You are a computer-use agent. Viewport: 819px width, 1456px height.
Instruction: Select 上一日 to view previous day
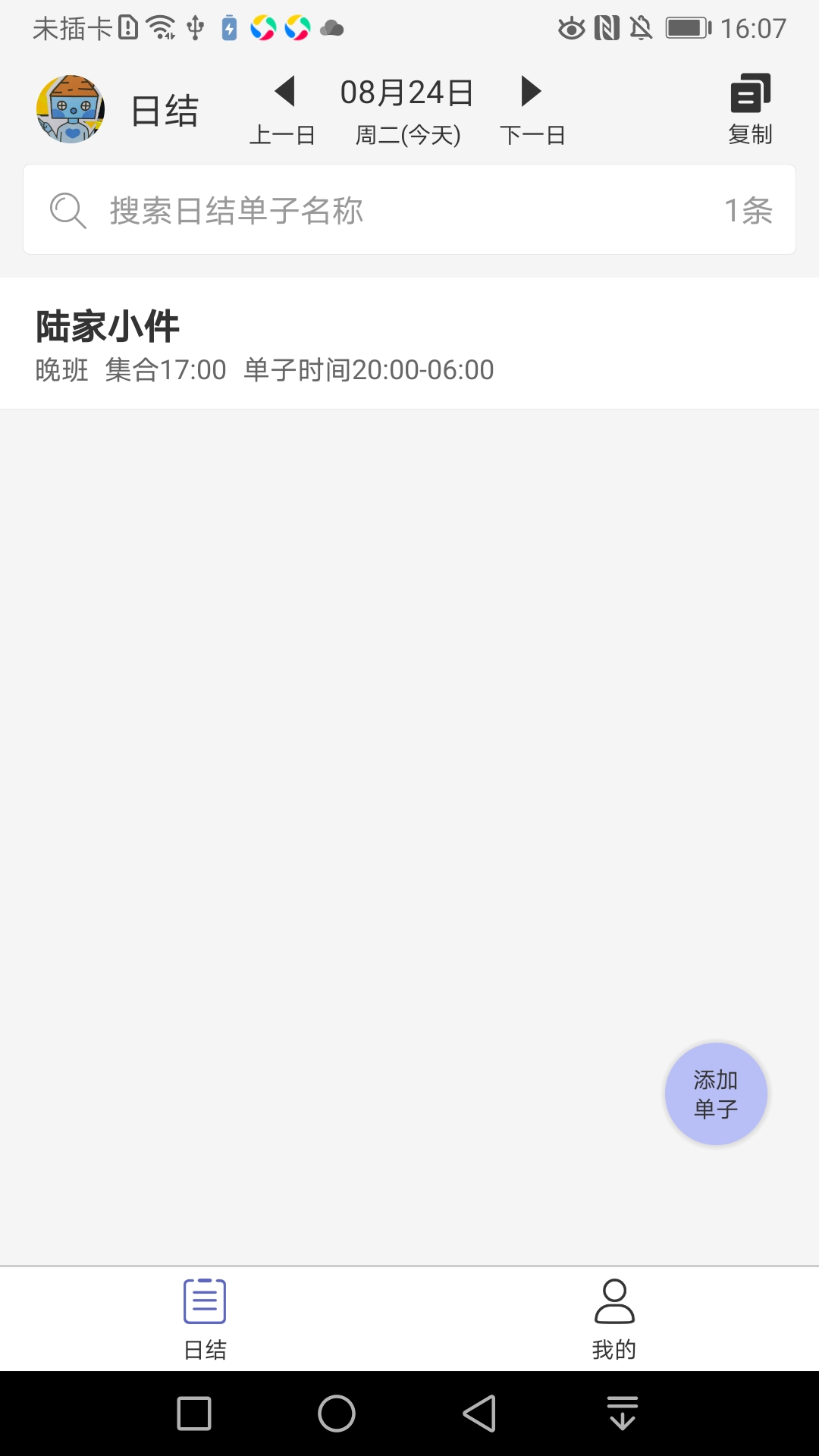[283, 134]
